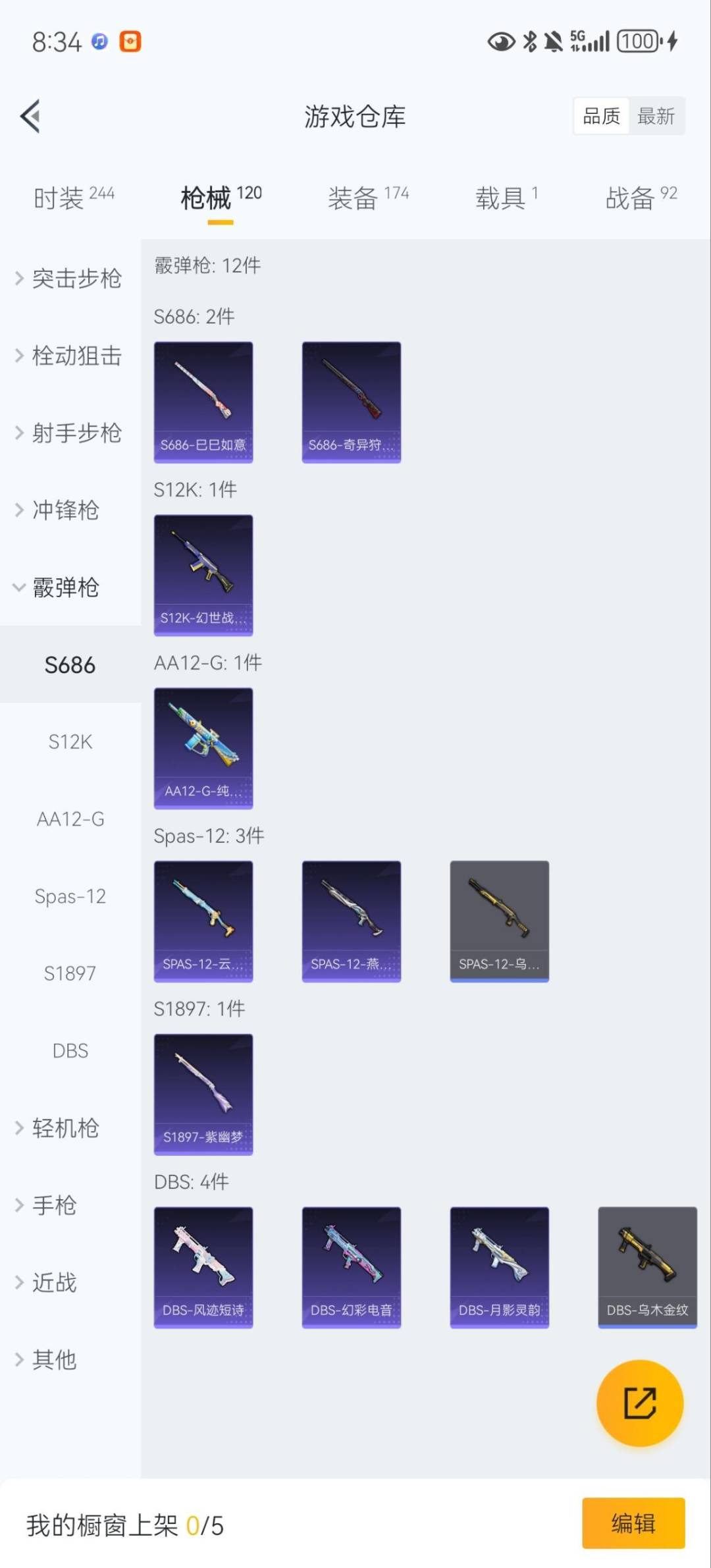
Task: Tap the back arrow to exit the warehouse
Action: click(x=30, y=116)
